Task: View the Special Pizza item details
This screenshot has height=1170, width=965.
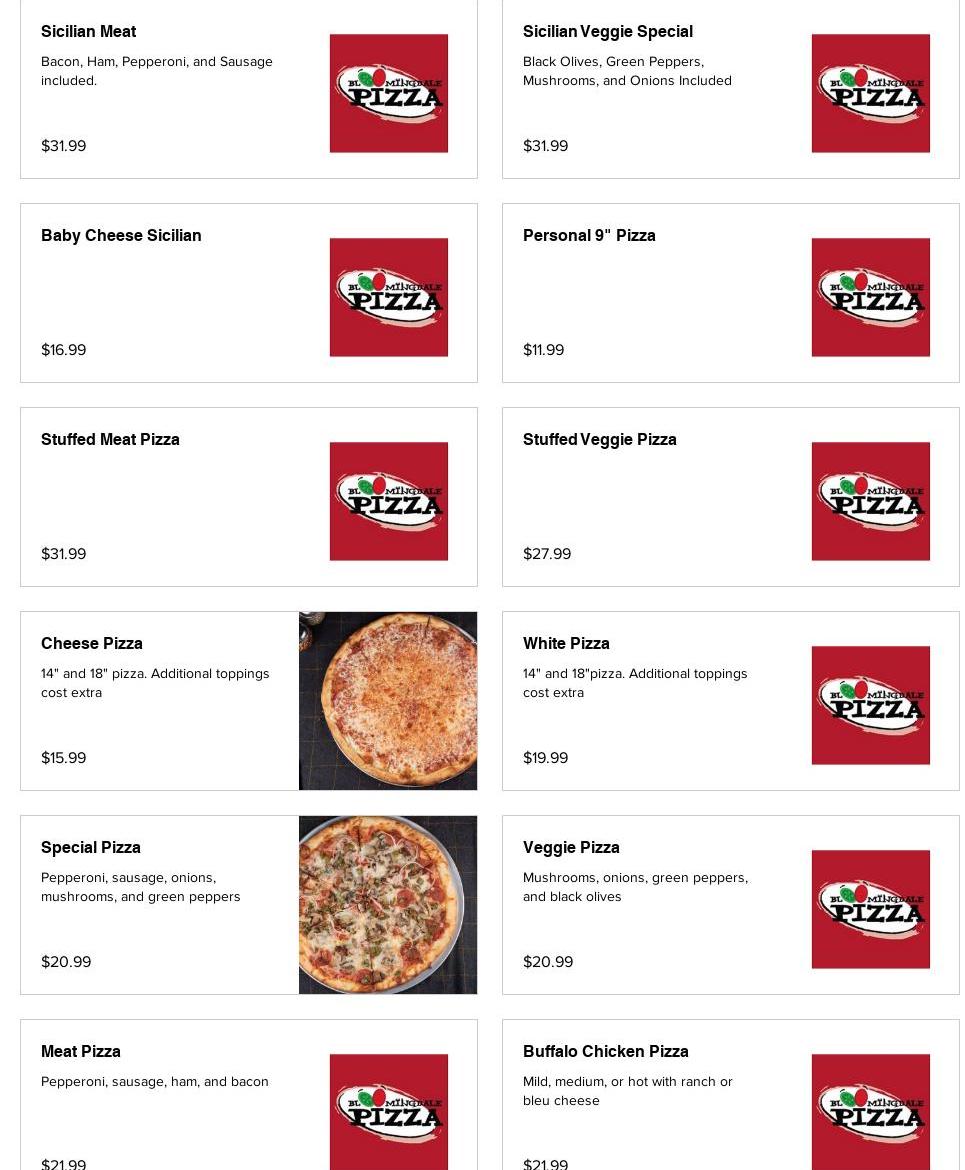Action: click(248, 905)
